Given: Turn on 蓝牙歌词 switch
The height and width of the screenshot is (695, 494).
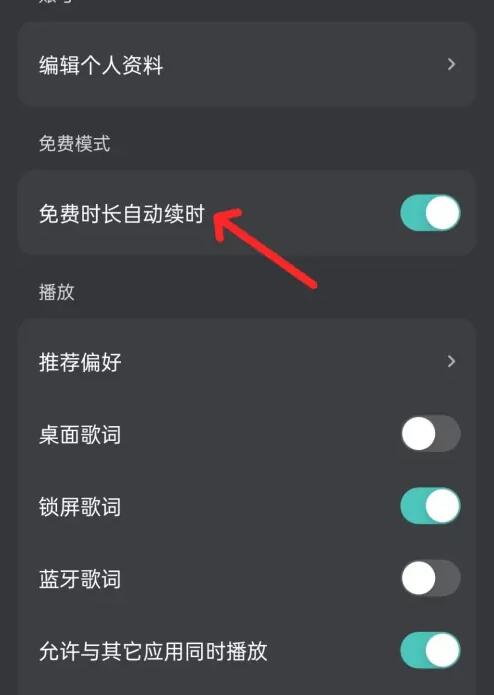Looking at the screenshot, I should [430, 578].
